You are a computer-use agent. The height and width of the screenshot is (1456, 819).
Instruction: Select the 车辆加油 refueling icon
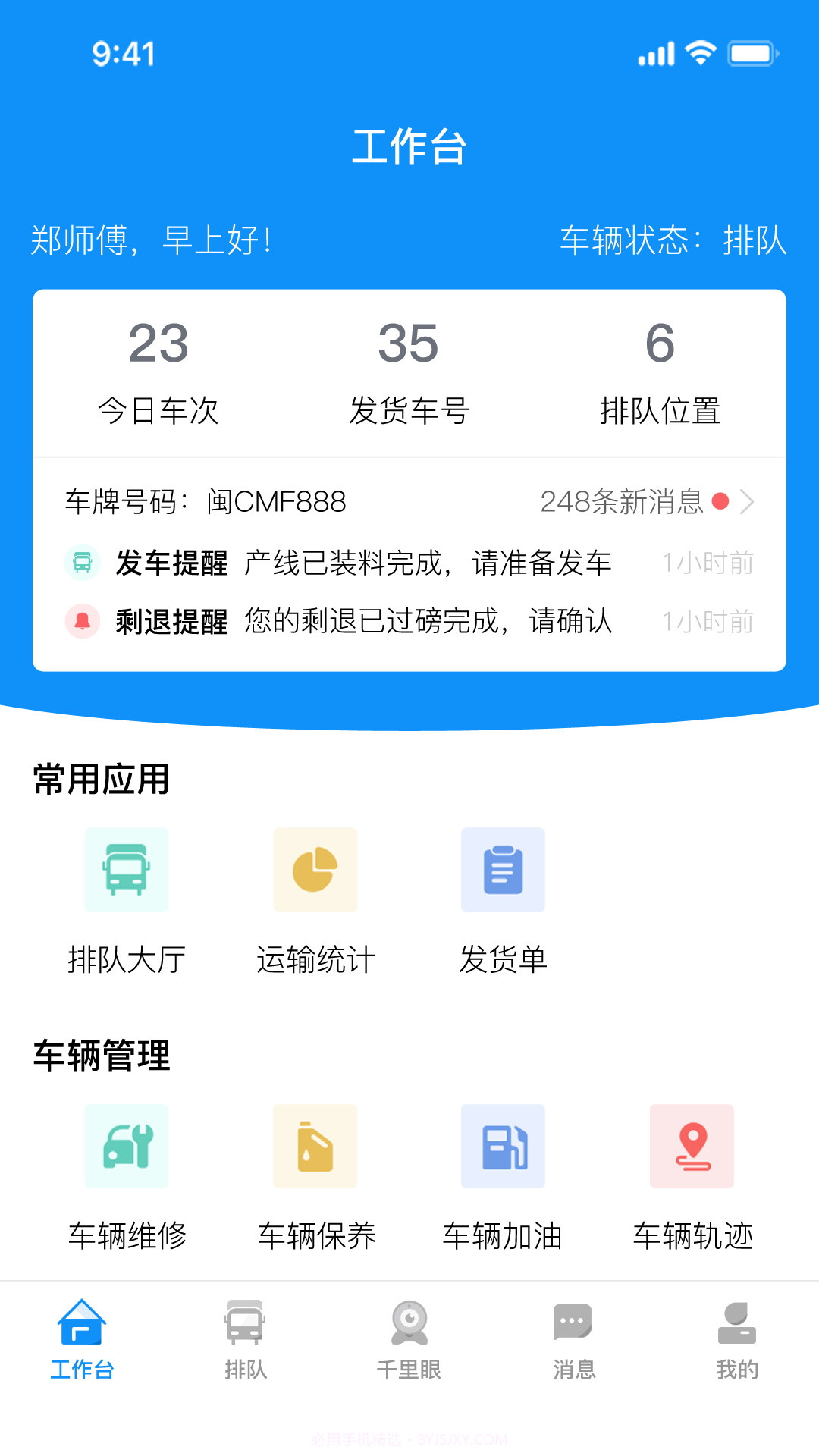click(503, 1146)
